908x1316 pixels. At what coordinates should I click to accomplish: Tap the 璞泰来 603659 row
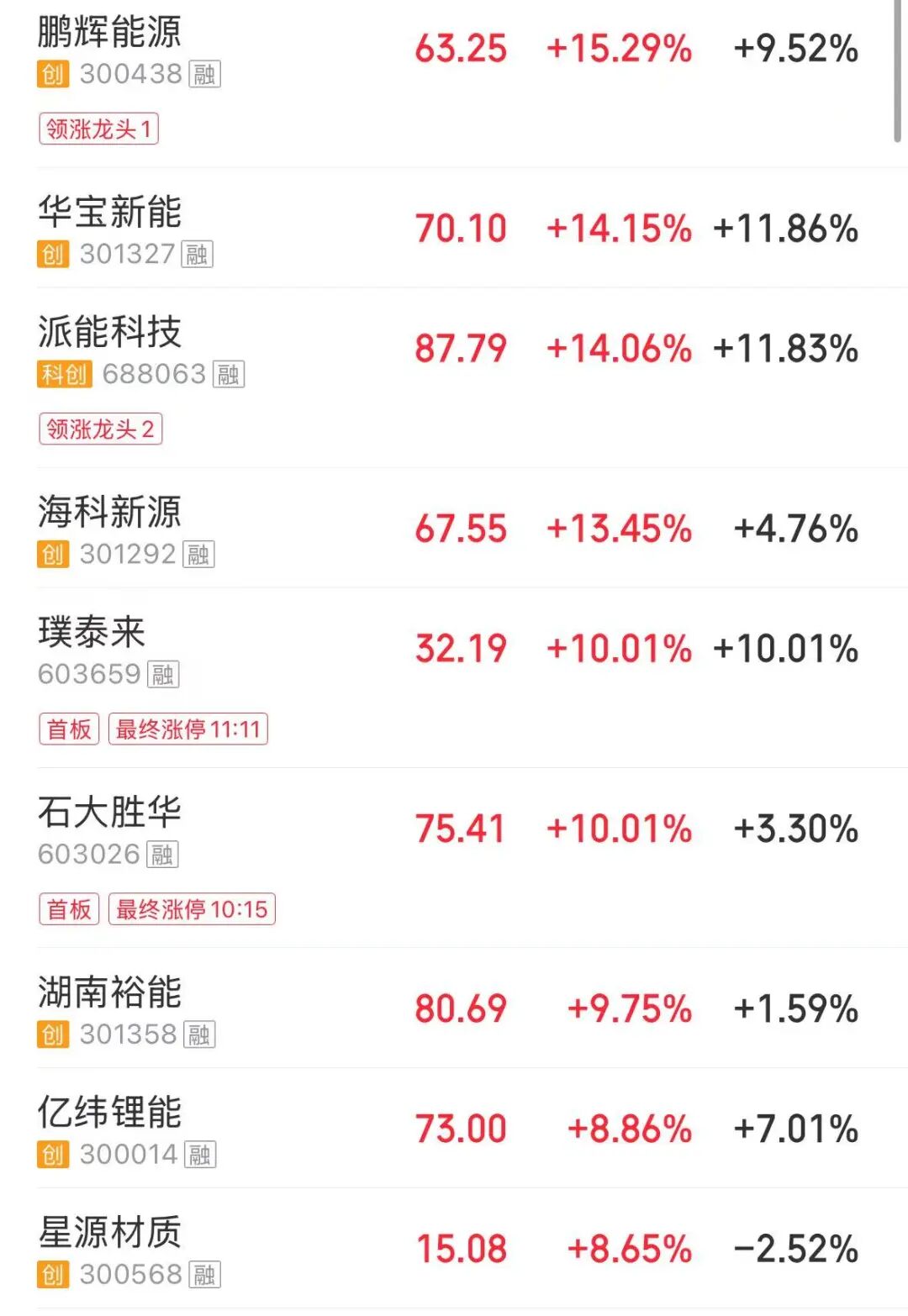click(x=92, y=633)
